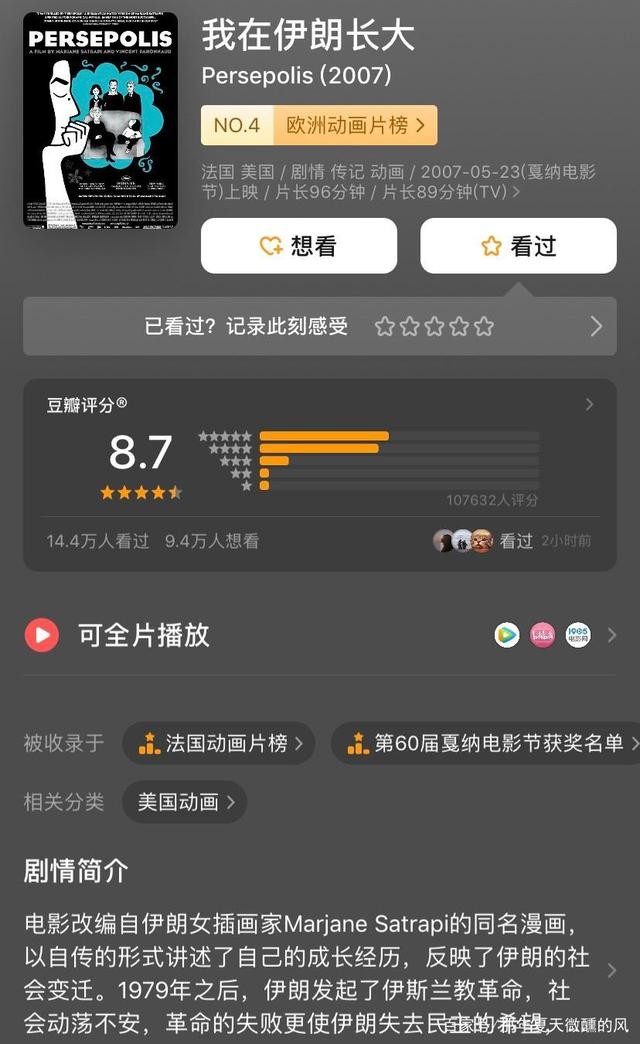Record your feelings in the 已看过 row
640x1044 pixels.
click(319, 326)
